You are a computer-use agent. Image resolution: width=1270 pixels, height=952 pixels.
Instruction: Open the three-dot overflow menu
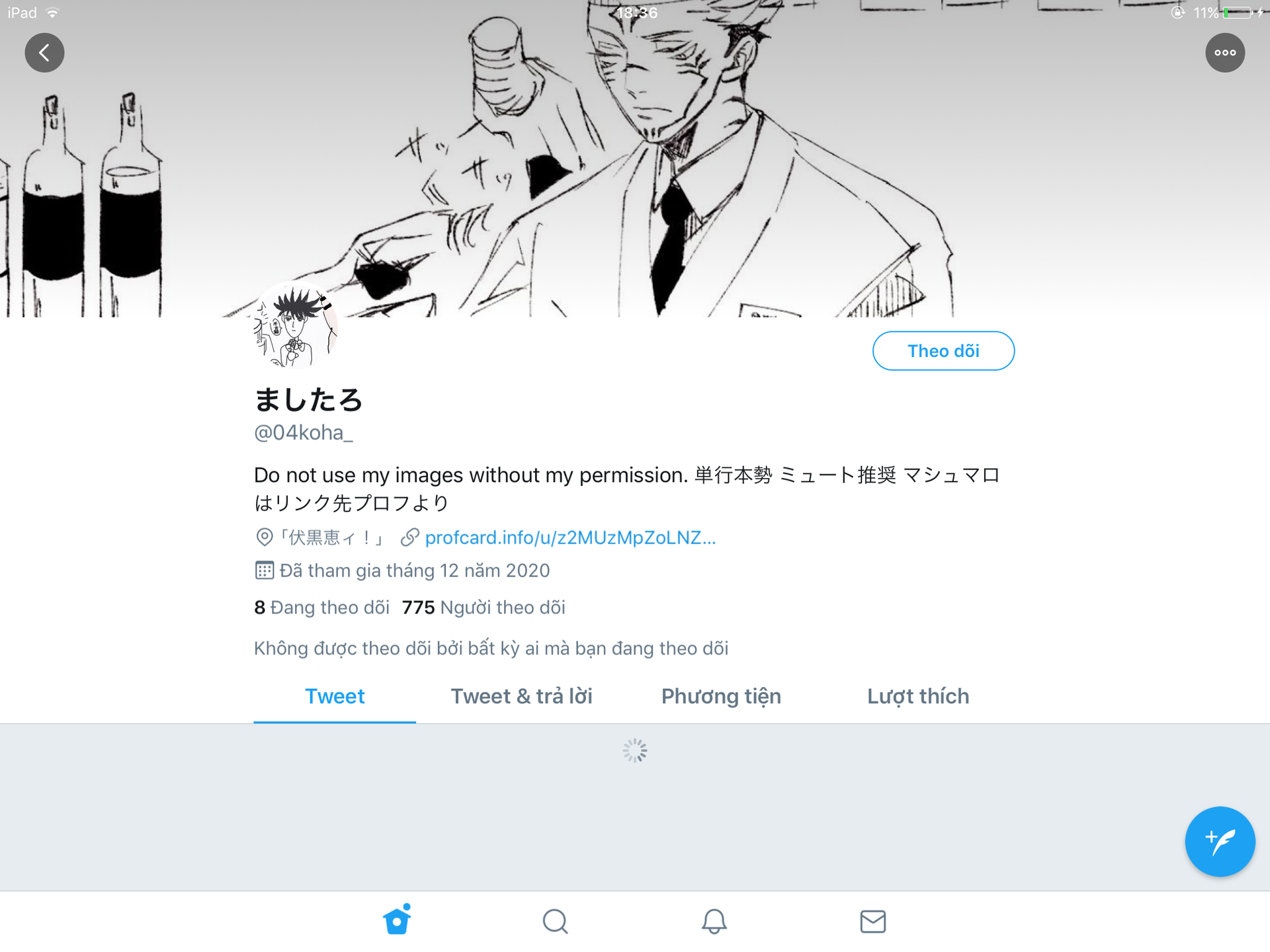pos(1225,53)
